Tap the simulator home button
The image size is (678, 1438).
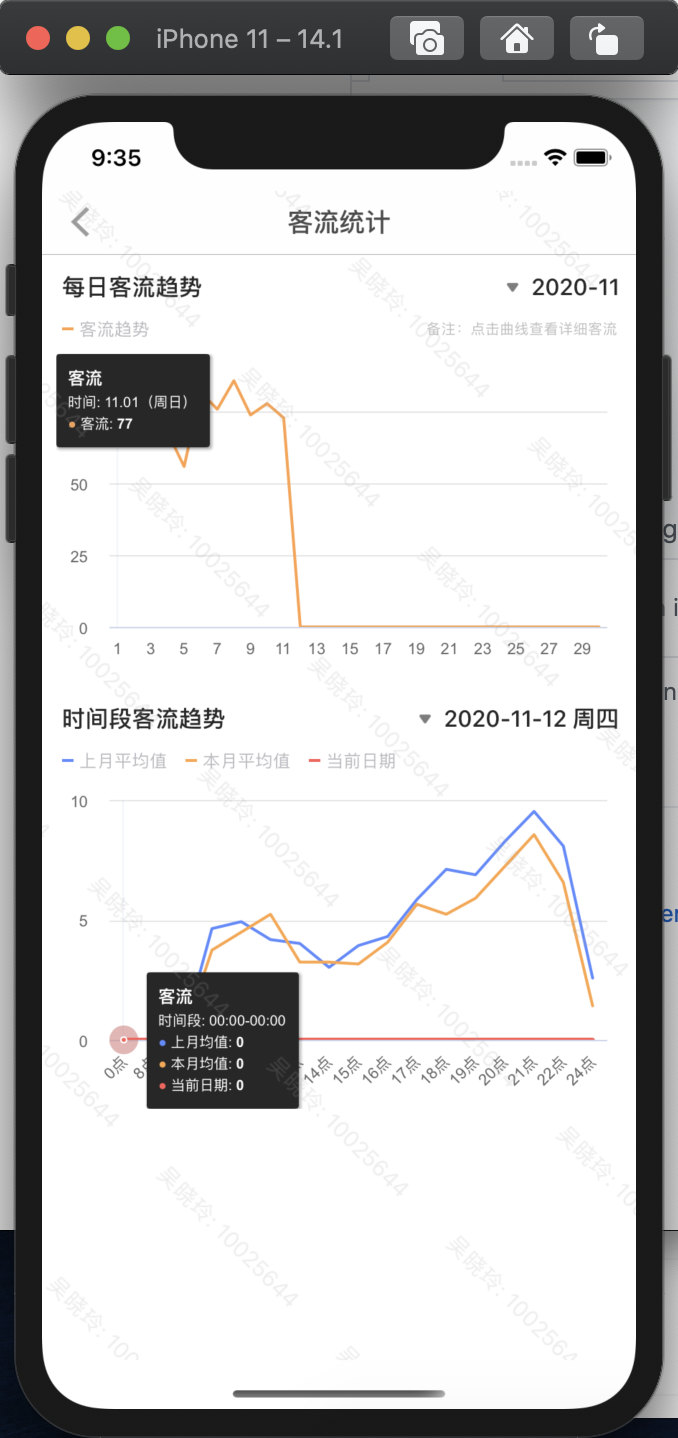tap(517, 39)
